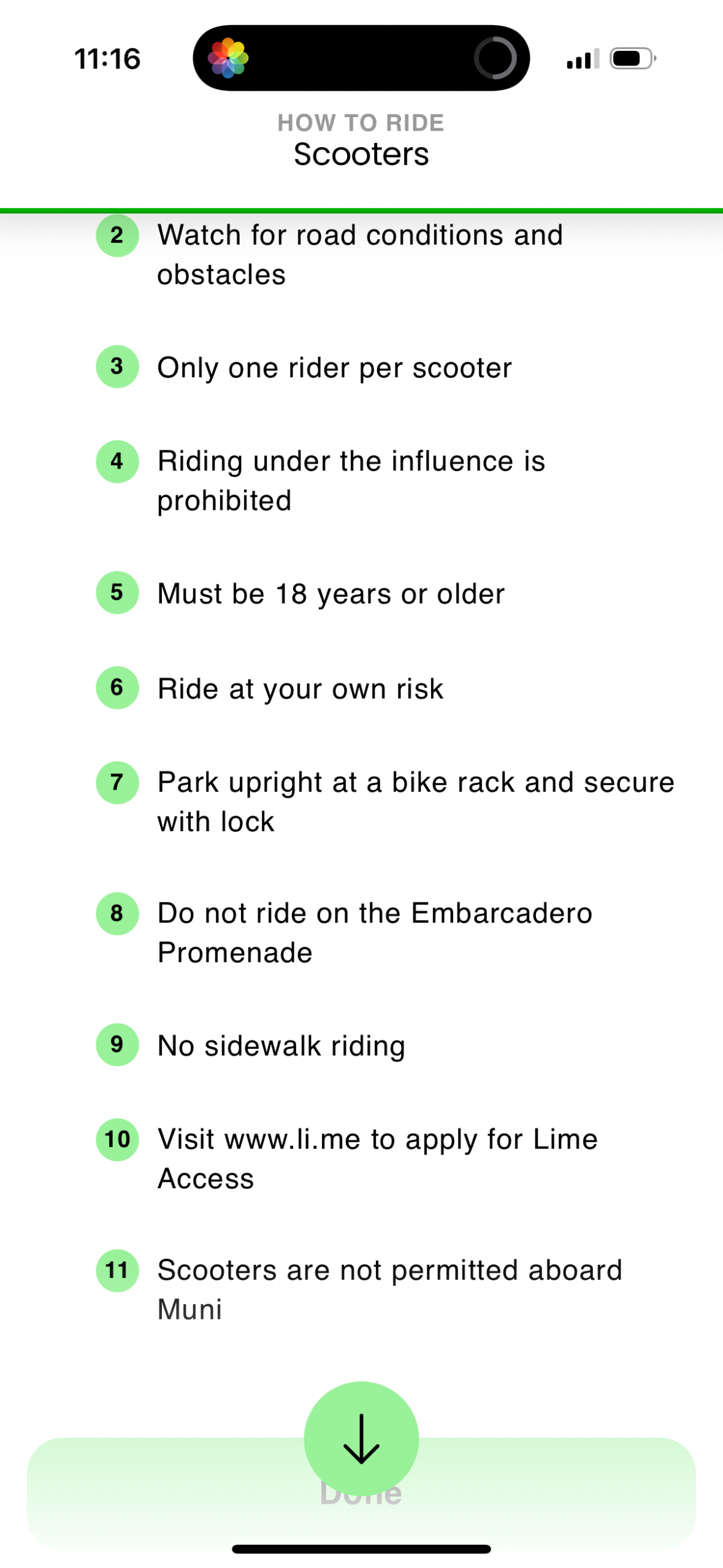Tap the battery indicator
The image size is (723, 1568).
point(630,58)
